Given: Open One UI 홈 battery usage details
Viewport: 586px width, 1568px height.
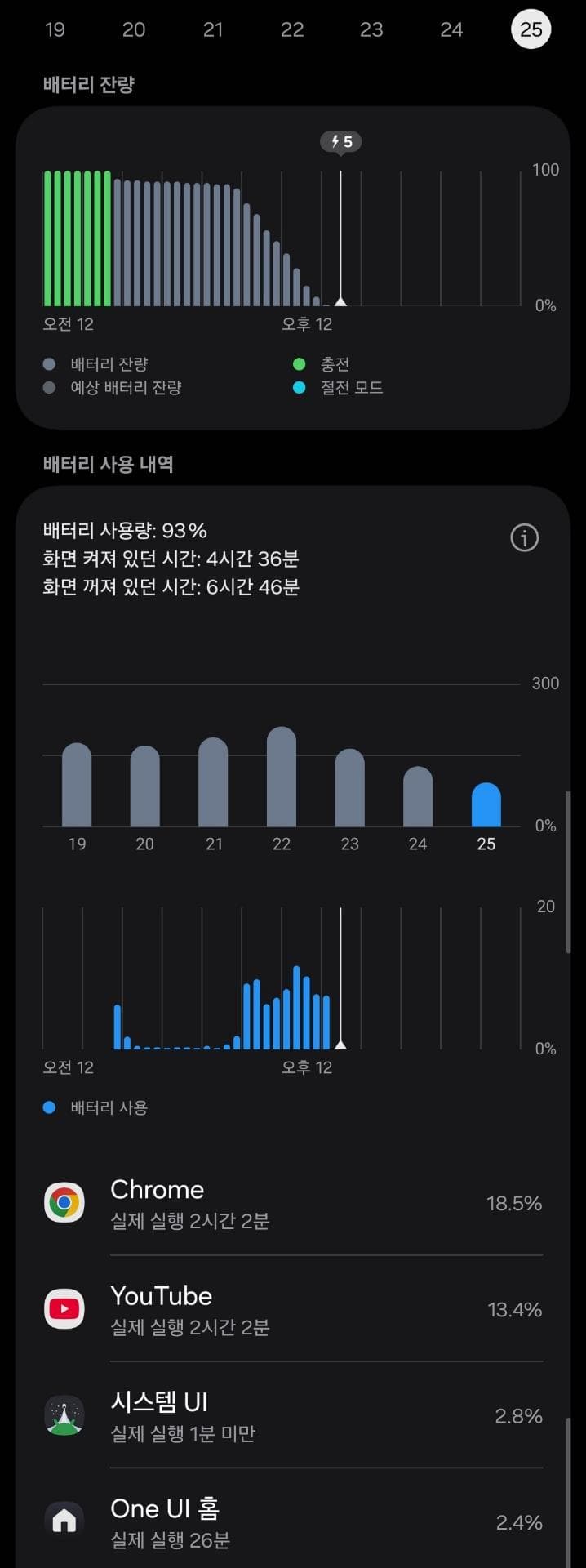Looking at the screenshot, I should tap(292, 1521).
